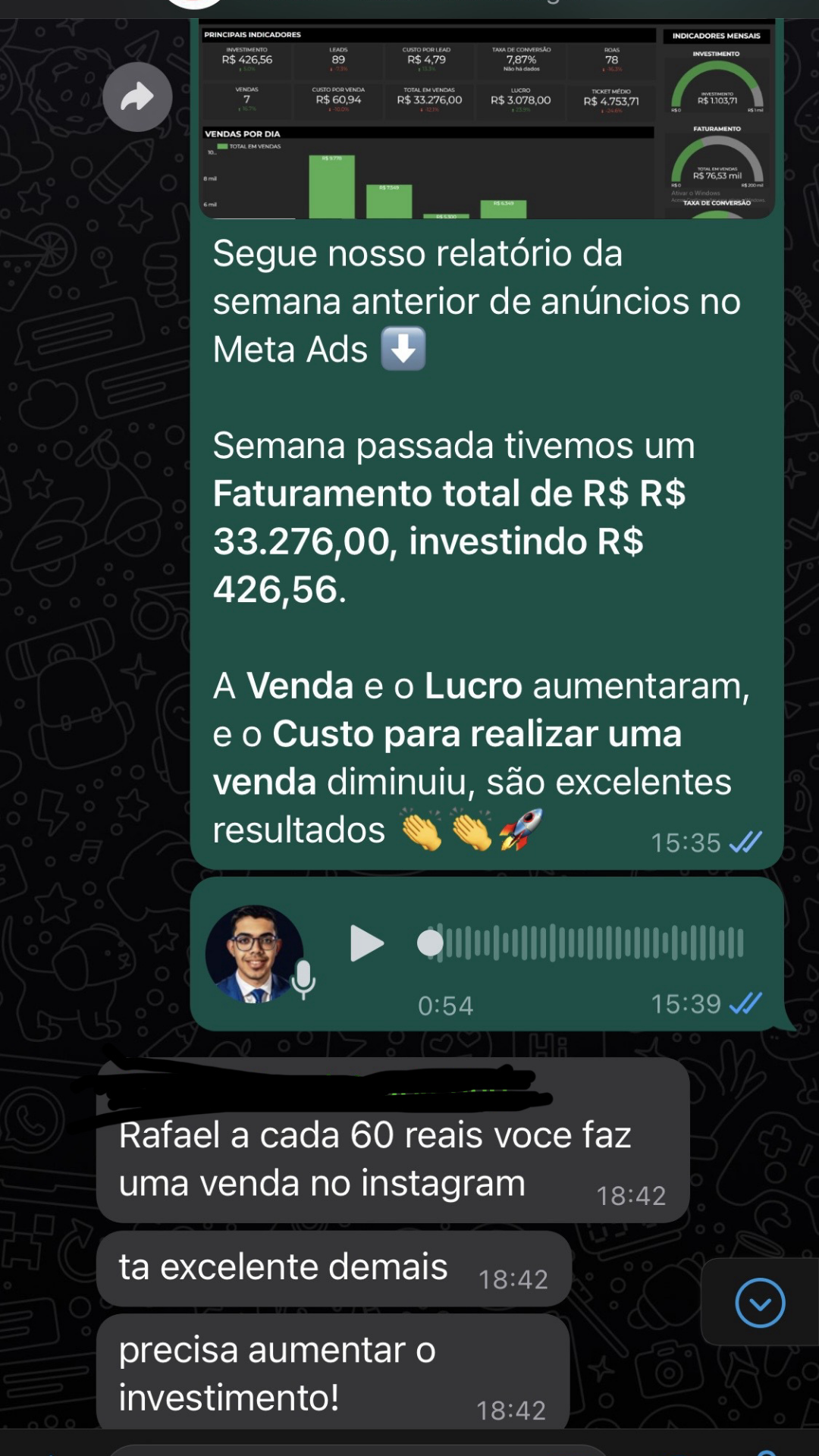Forward the dashboard report image
Viewport: 819px width, 1456px height.
pyautogui.click(x=137, y=97)
